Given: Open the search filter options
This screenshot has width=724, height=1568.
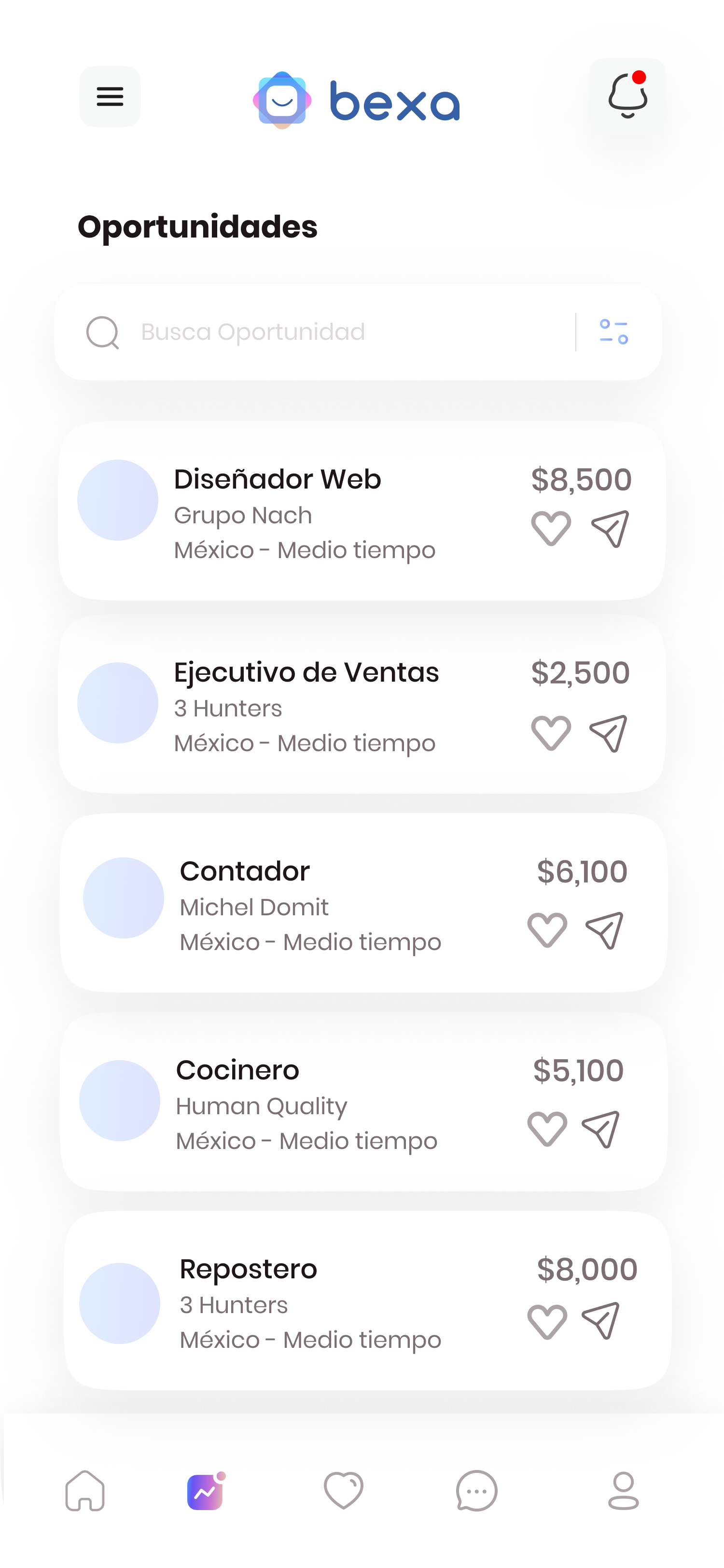Looking at the screenshot, I should point(613,332).
